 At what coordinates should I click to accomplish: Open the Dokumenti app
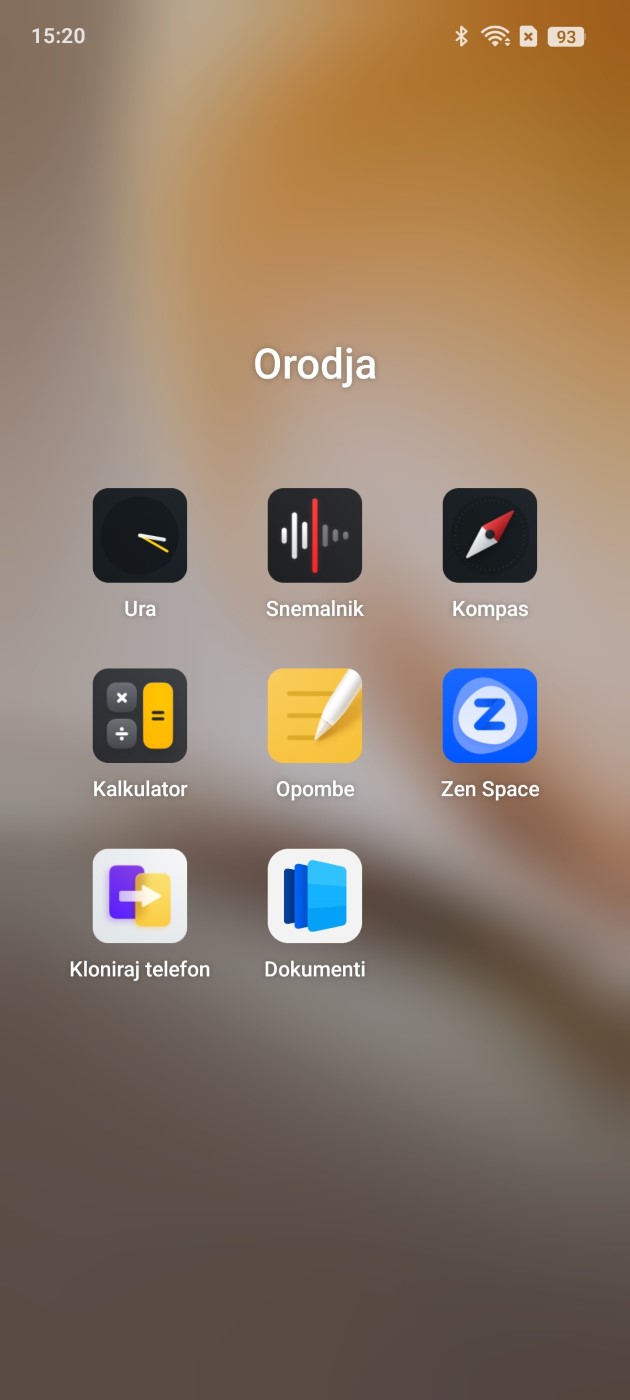pos(315,896)
